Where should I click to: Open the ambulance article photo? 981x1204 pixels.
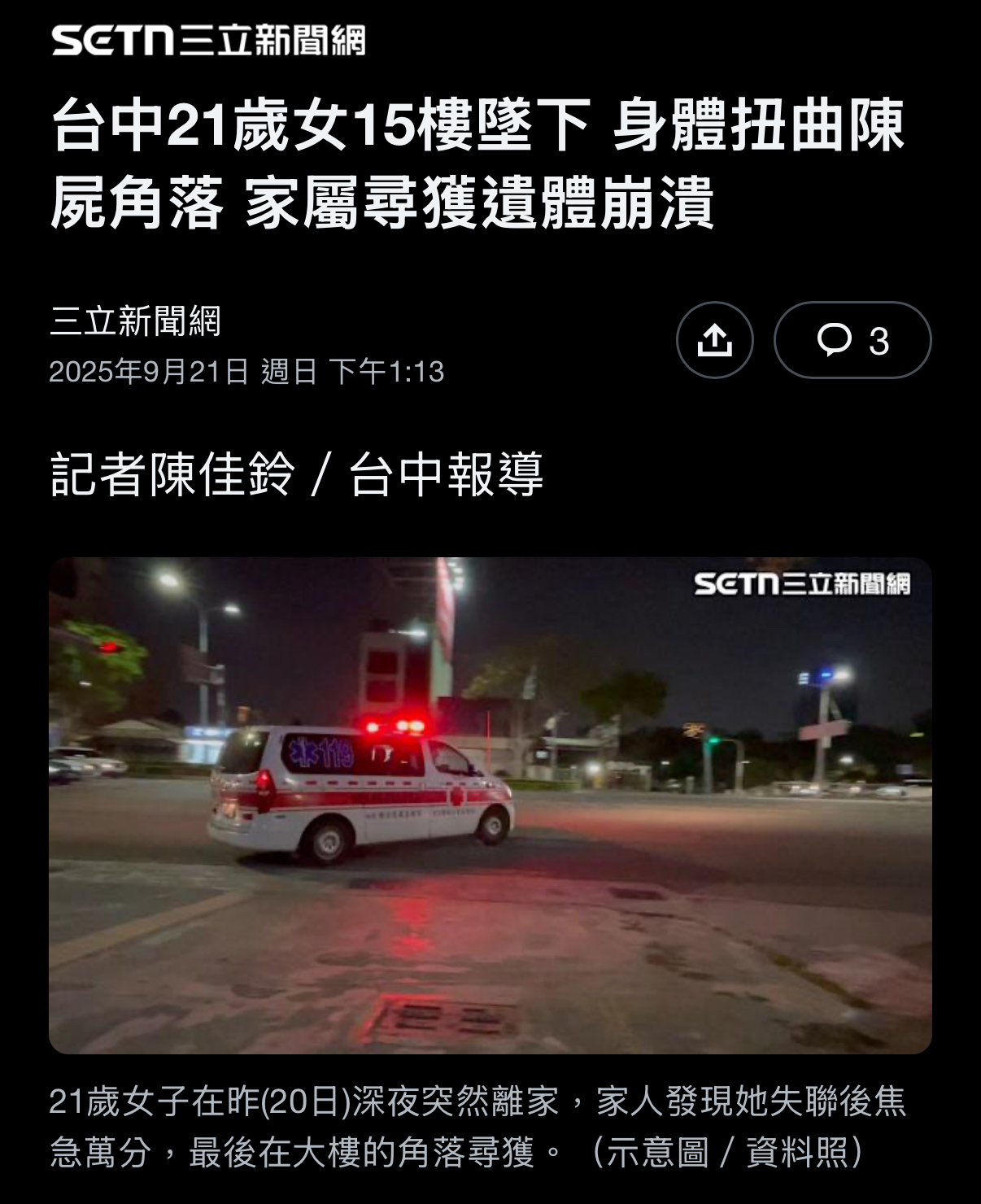(x=490, y=805)
